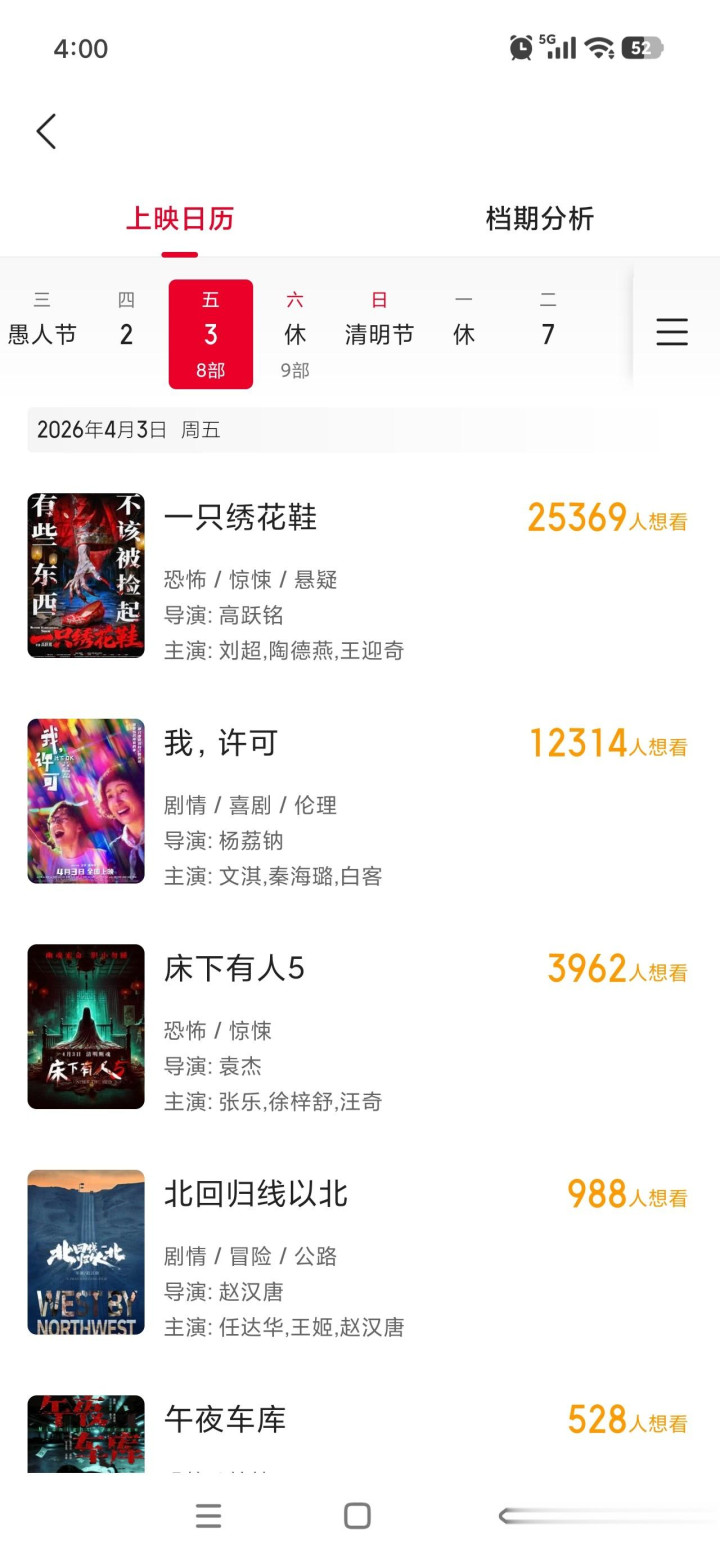Screen dimensions: 720x1559
Task: View details for 床下有人5
Action: pyautogui.click(x=234, y=969)
